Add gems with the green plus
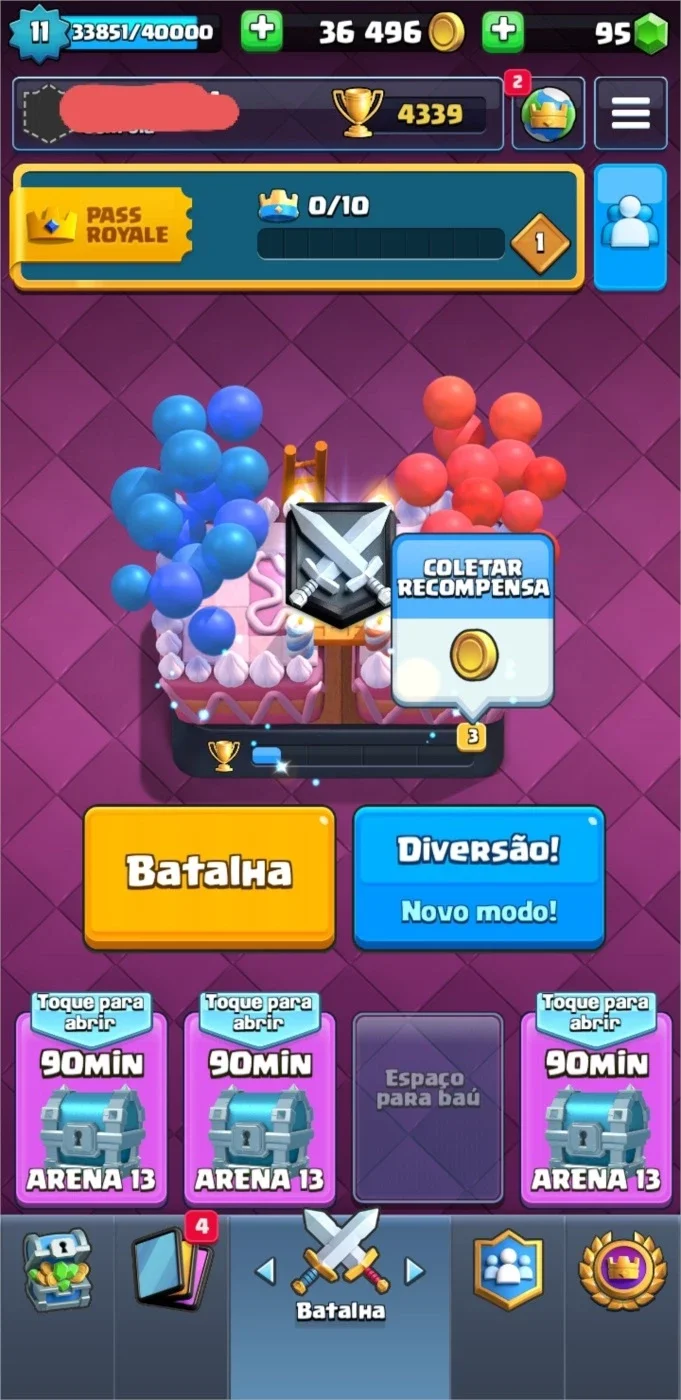 [503, 32]
